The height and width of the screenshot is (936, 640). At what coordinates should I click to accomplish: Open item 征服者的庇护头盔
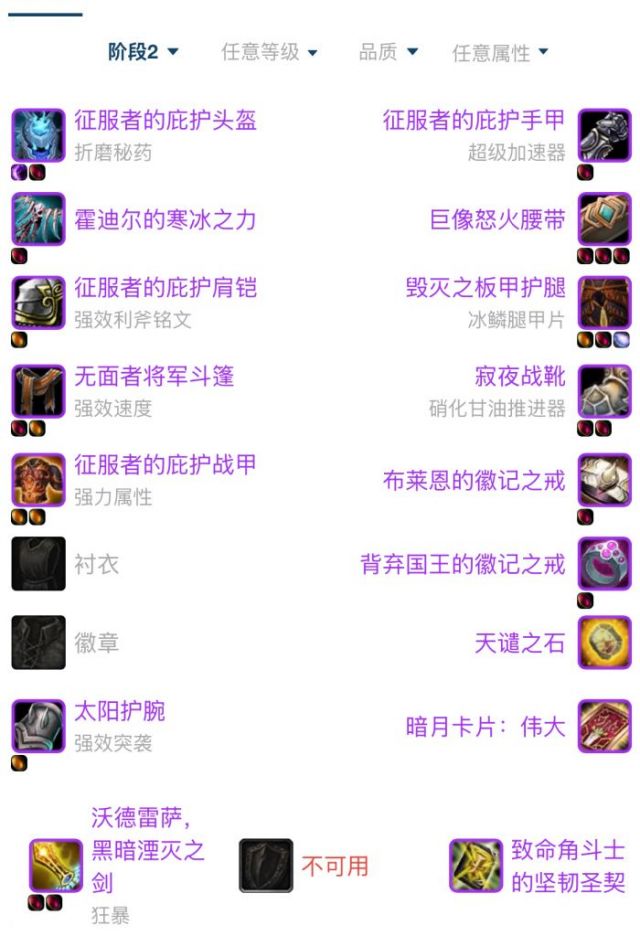click(x=165, y=121)
